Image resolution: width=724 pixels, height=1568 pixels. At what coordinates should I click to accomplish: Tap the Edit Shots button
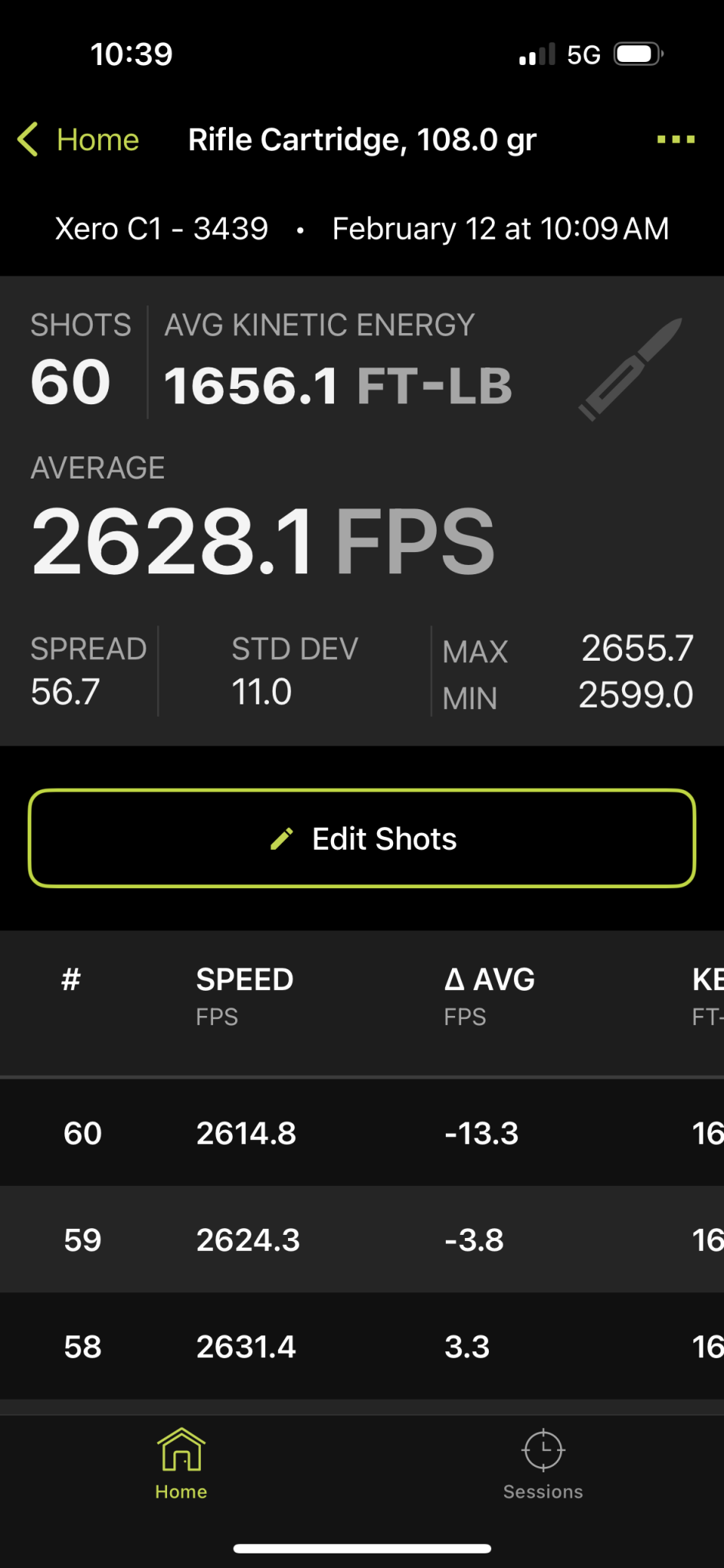coord(362,838)
